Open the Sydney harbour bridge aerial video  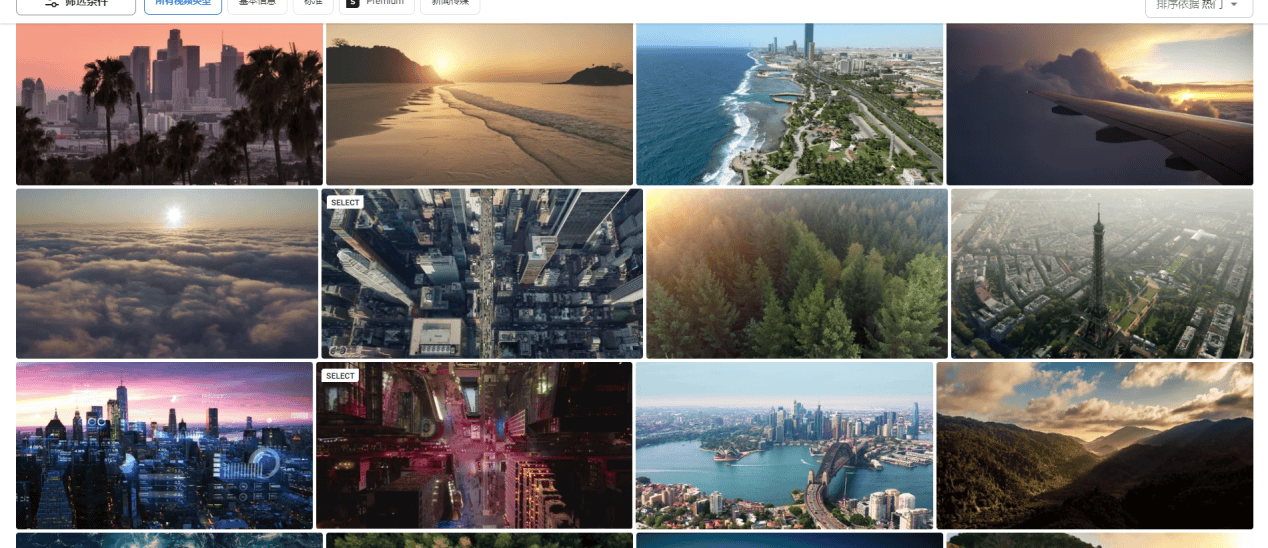[x=784, y=445]
